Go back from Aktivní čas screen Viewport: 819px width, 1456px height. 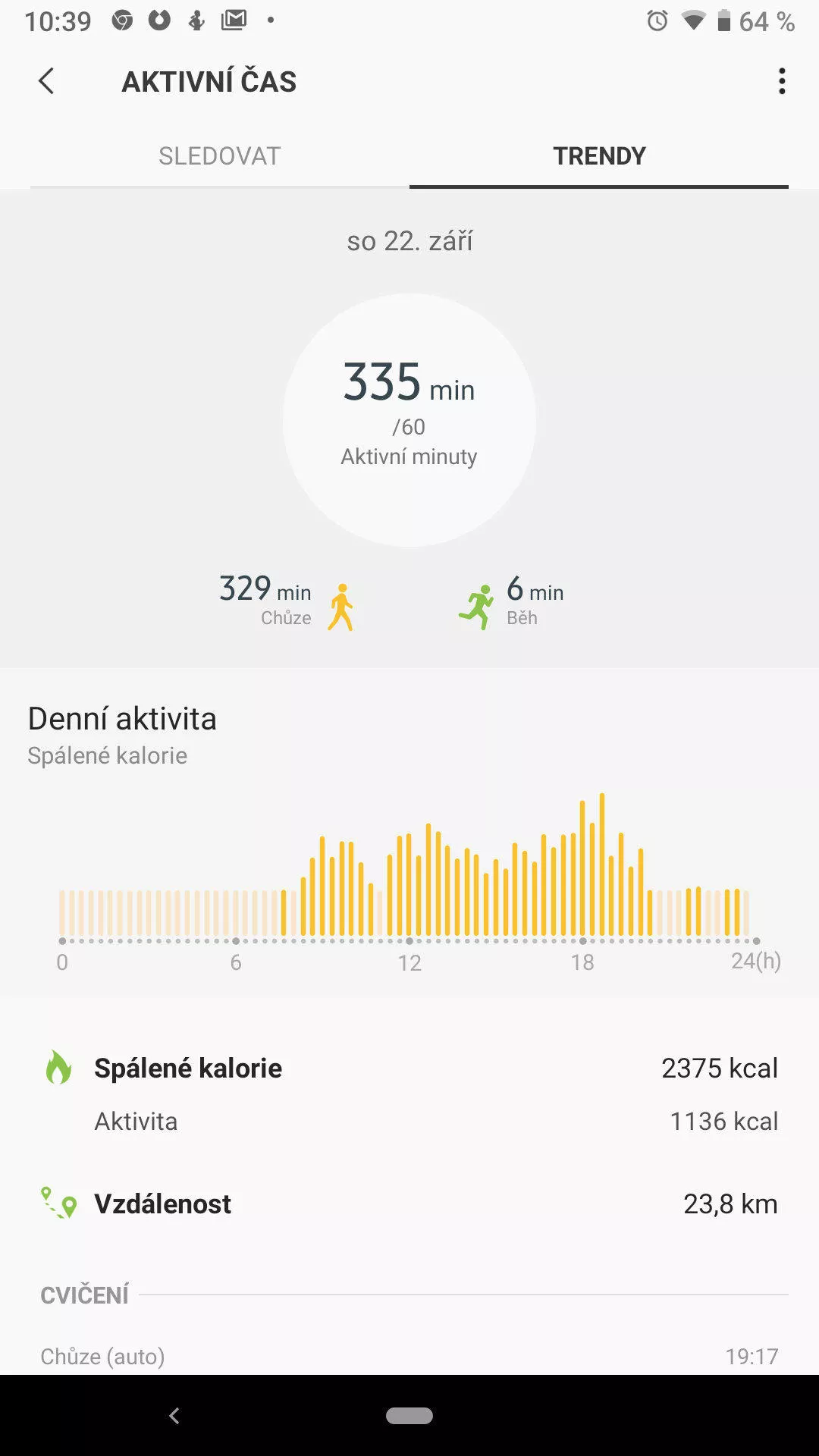click(46, 81)
